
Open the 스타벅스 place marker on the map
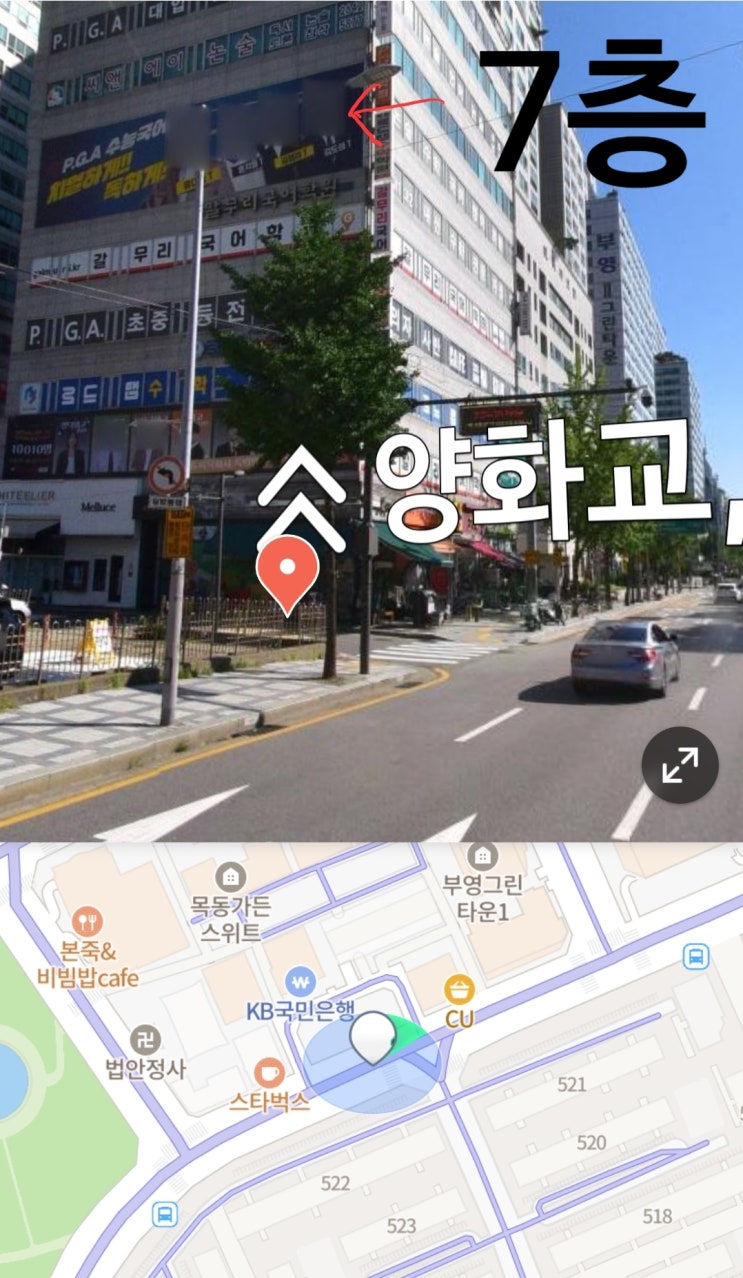(268, 1072)
